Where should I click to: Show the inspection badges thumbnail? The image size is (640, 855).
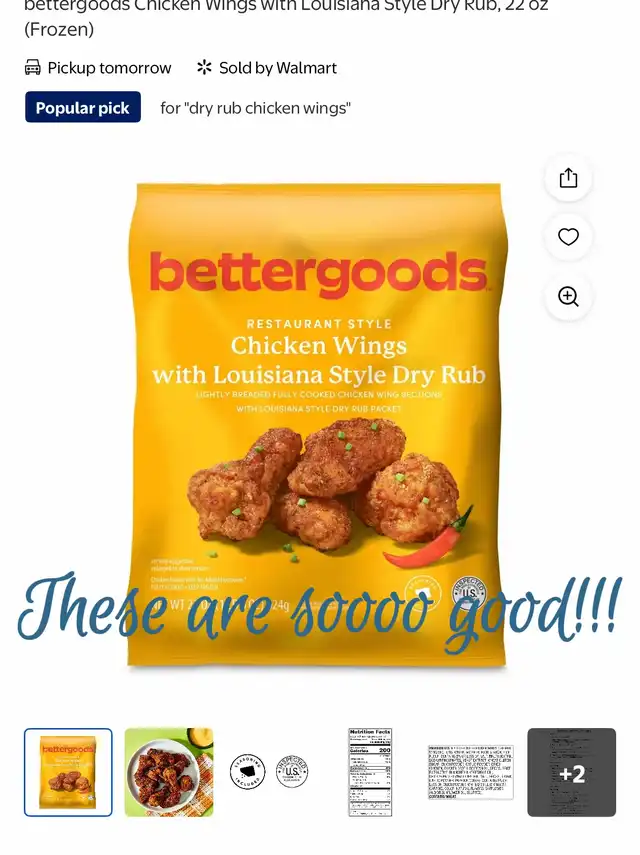coord(269,772)
